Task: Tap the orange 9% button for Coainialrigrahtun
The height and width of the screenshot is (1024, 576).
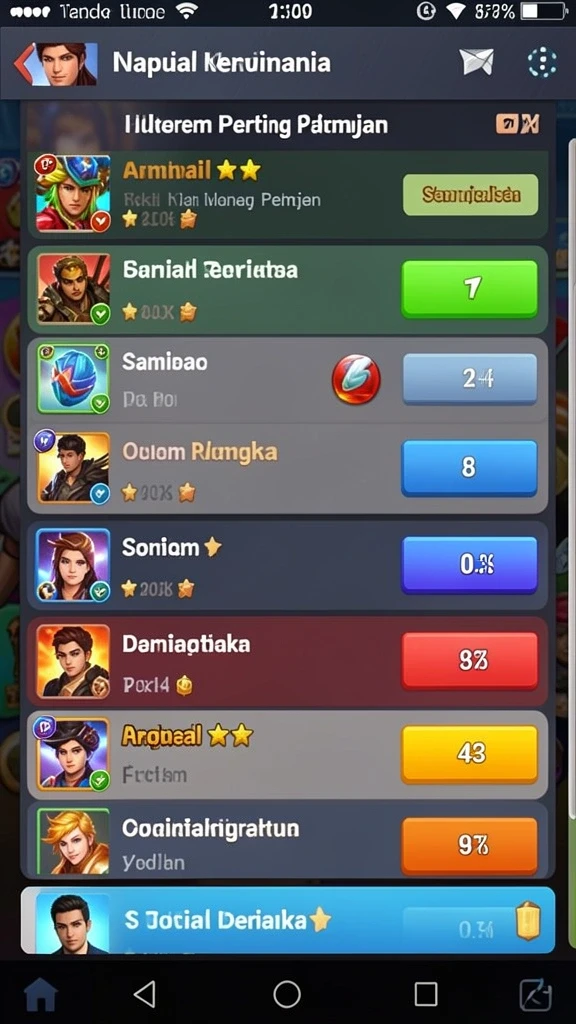Action: click(470, 846)
